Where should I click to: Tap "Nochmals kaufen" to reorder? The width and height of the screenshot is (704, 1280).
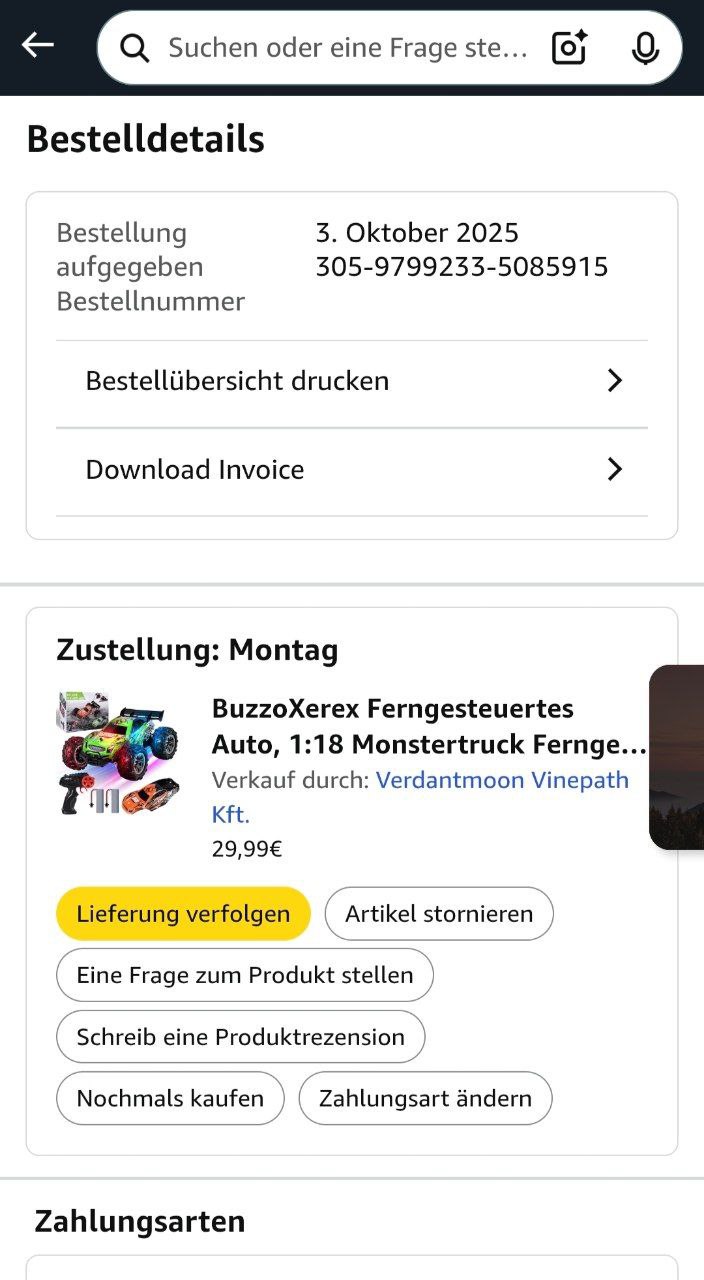(x=170, y=1098)
